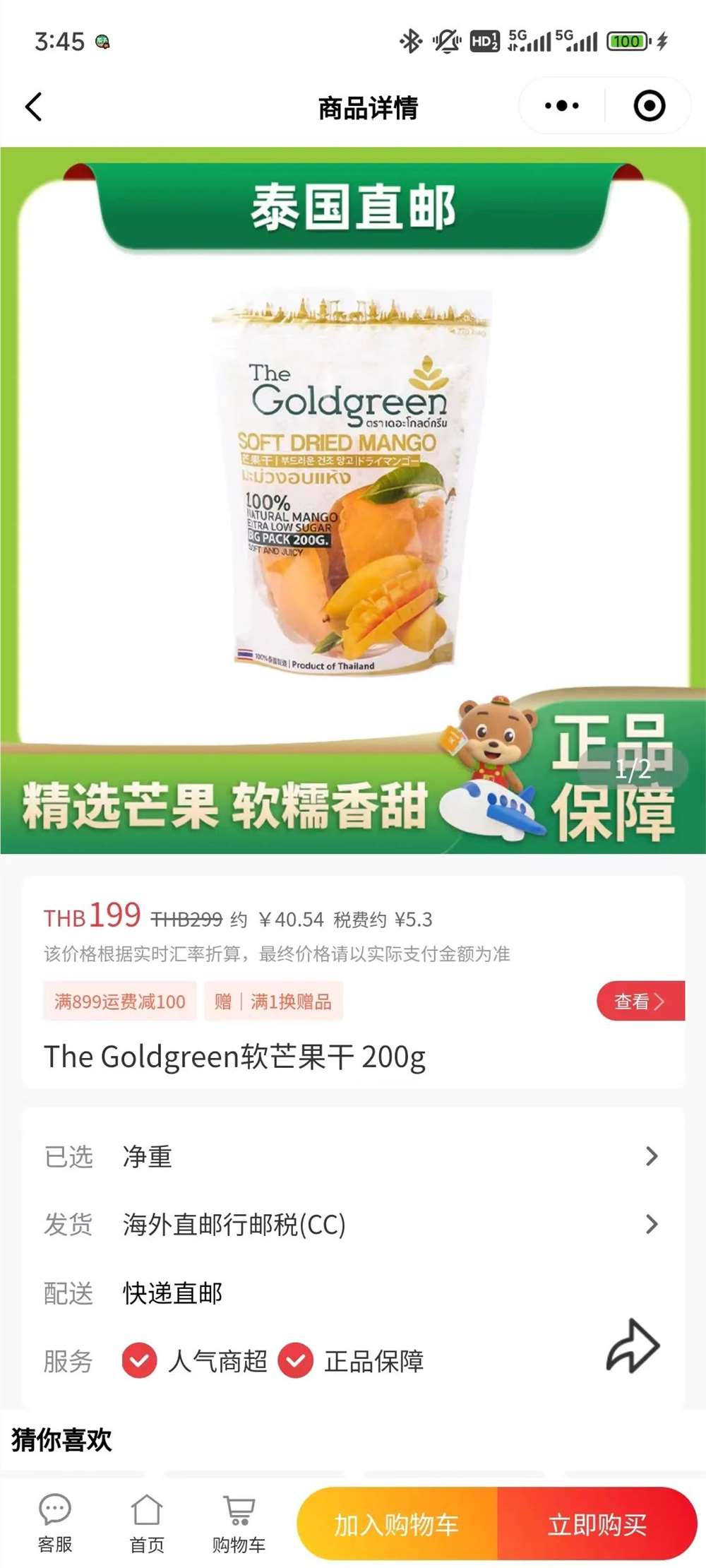706x1568 pixels.
Task: Tap the 猜你喜欢 section header
Action: [x=60, y=1439]
